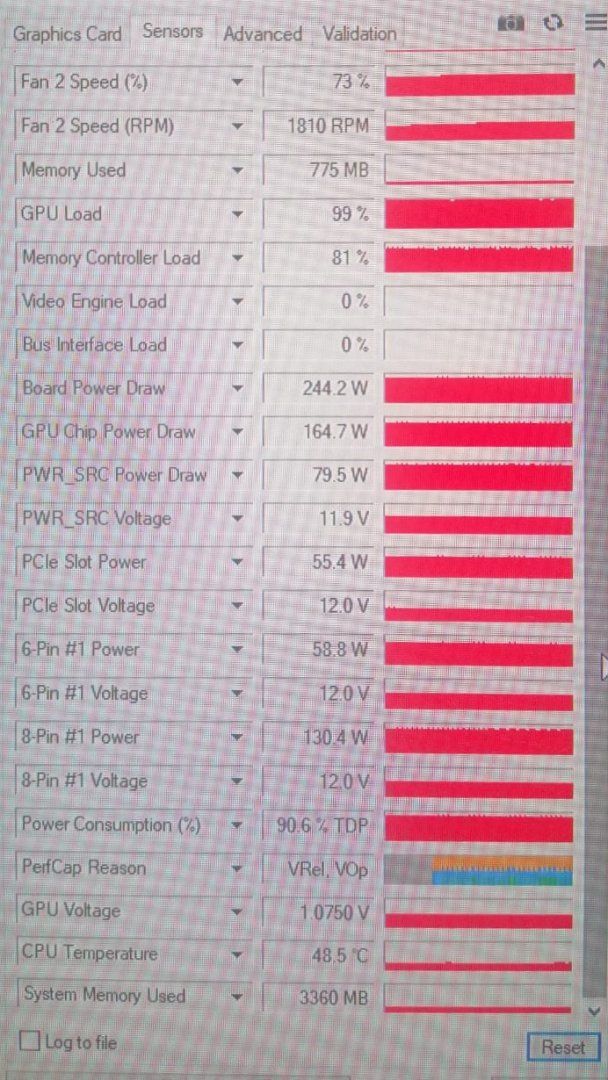Open the Fan 2 Speed (RPM) dropdown
The height and width of the screenshot is (1080, 608).
(x=237, y=127)
